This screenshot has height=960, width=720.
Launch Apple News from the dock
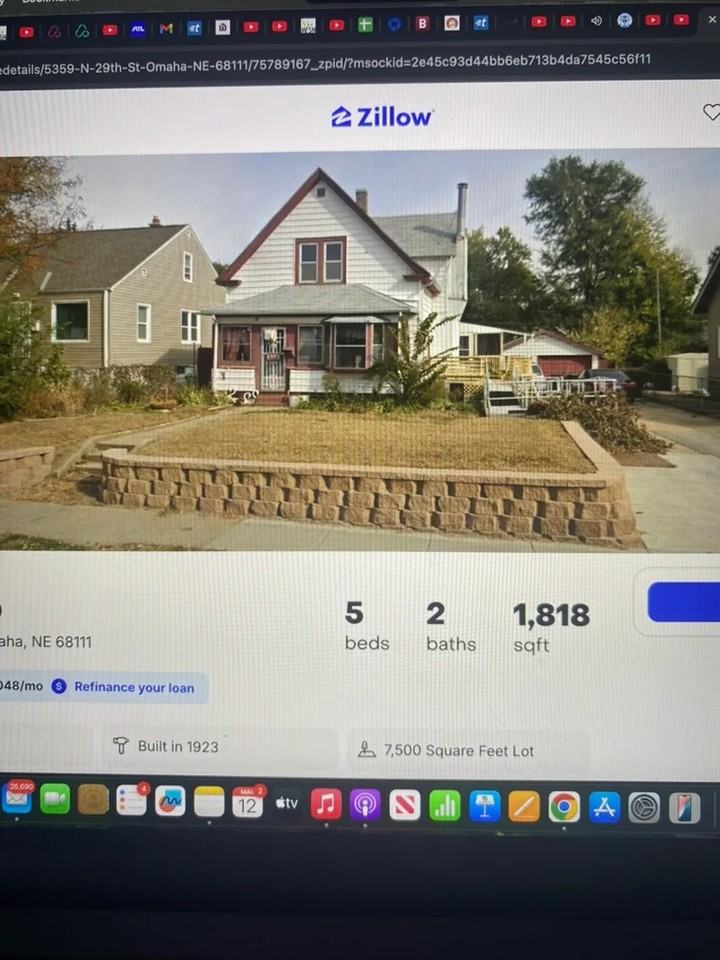[x=404, y=804]
